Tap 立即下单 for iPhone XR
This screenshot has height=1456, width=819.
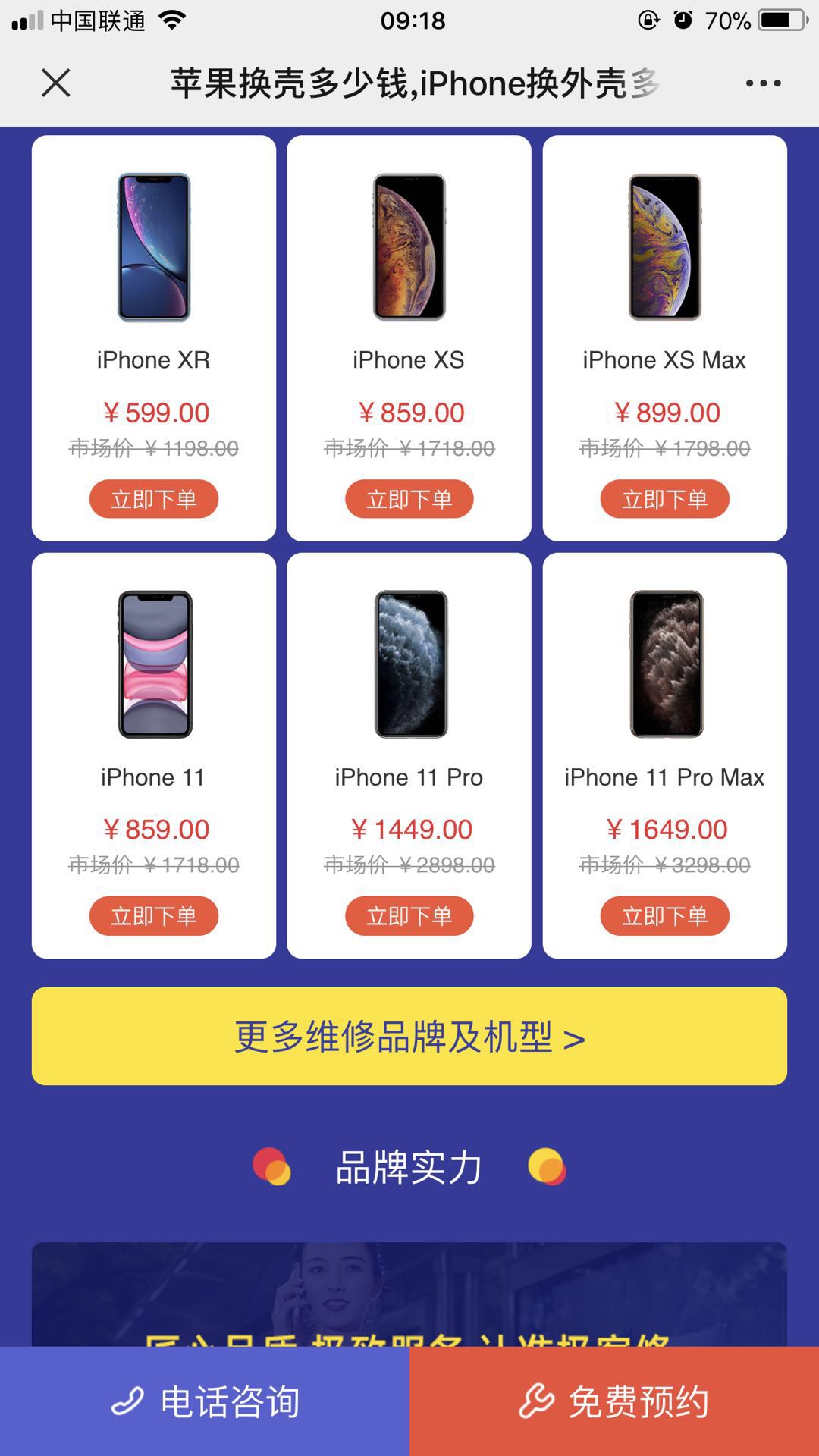154,499
